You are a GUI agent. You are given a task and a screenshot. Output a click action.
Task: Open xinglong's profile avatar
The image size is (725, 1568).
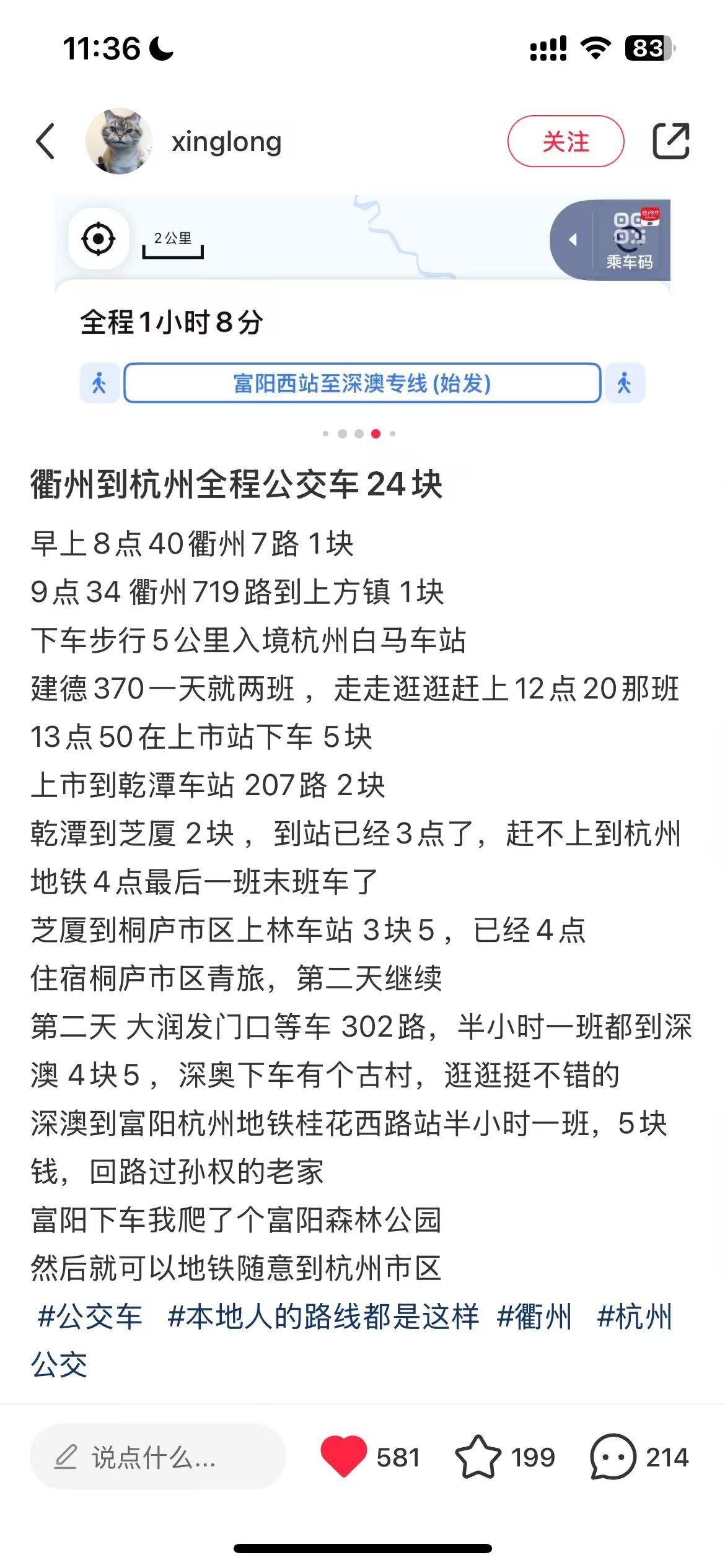[119, 141]
